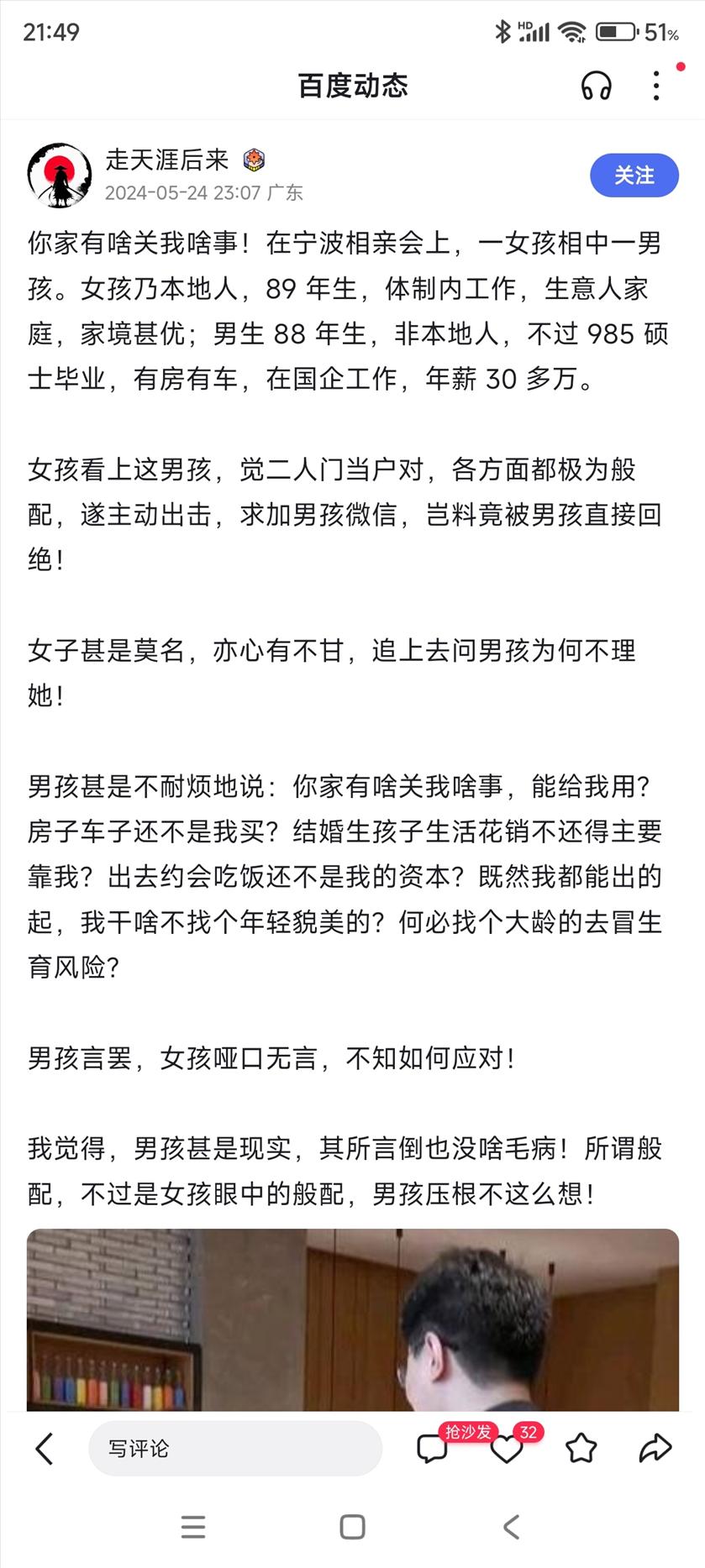The height and width of the screenshot is (1568, 705).
Task: Go to the system home screen
Action: click(x=352, y=1527)
